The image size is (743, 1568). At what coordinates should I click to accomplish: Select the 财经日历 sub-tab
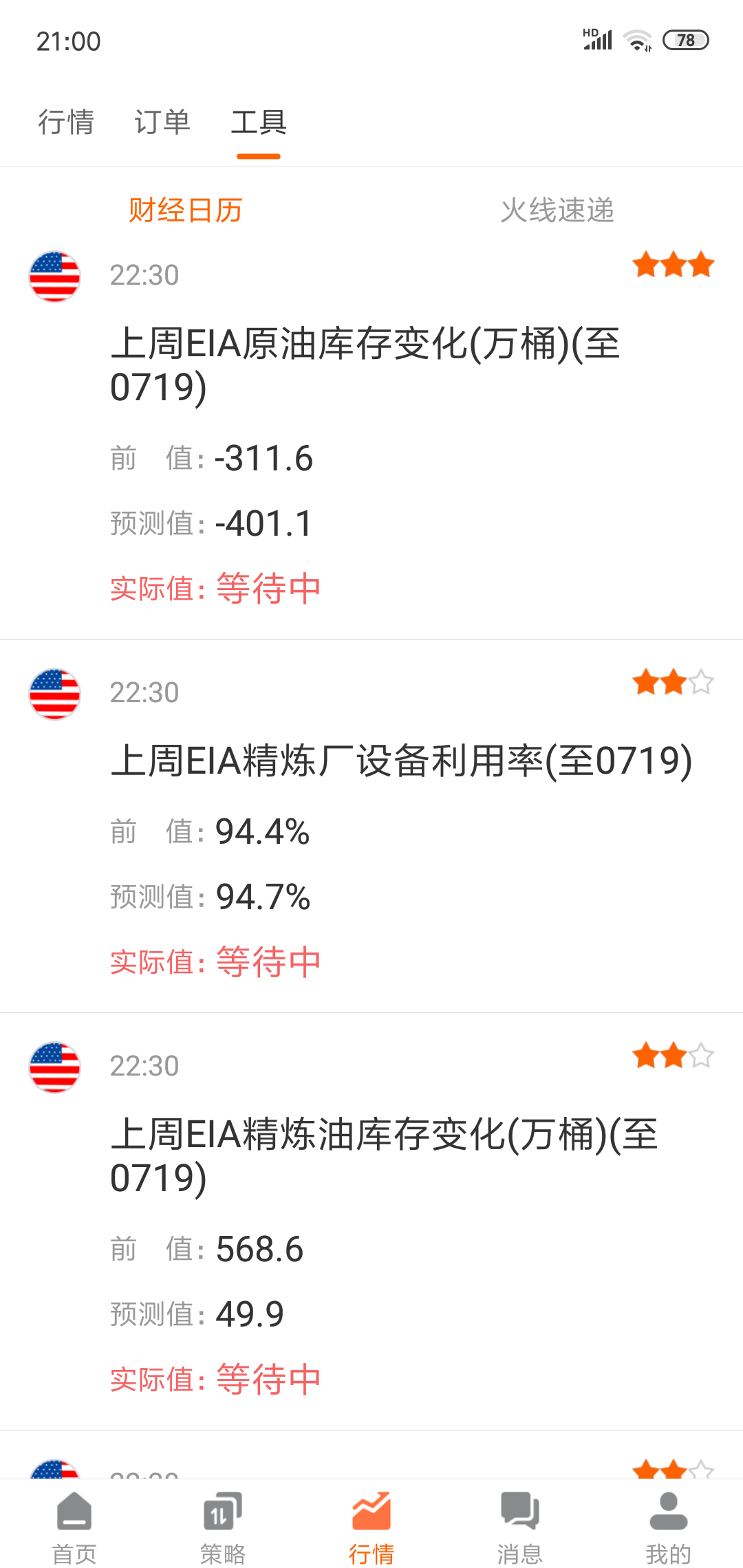(x=186, y=210)
